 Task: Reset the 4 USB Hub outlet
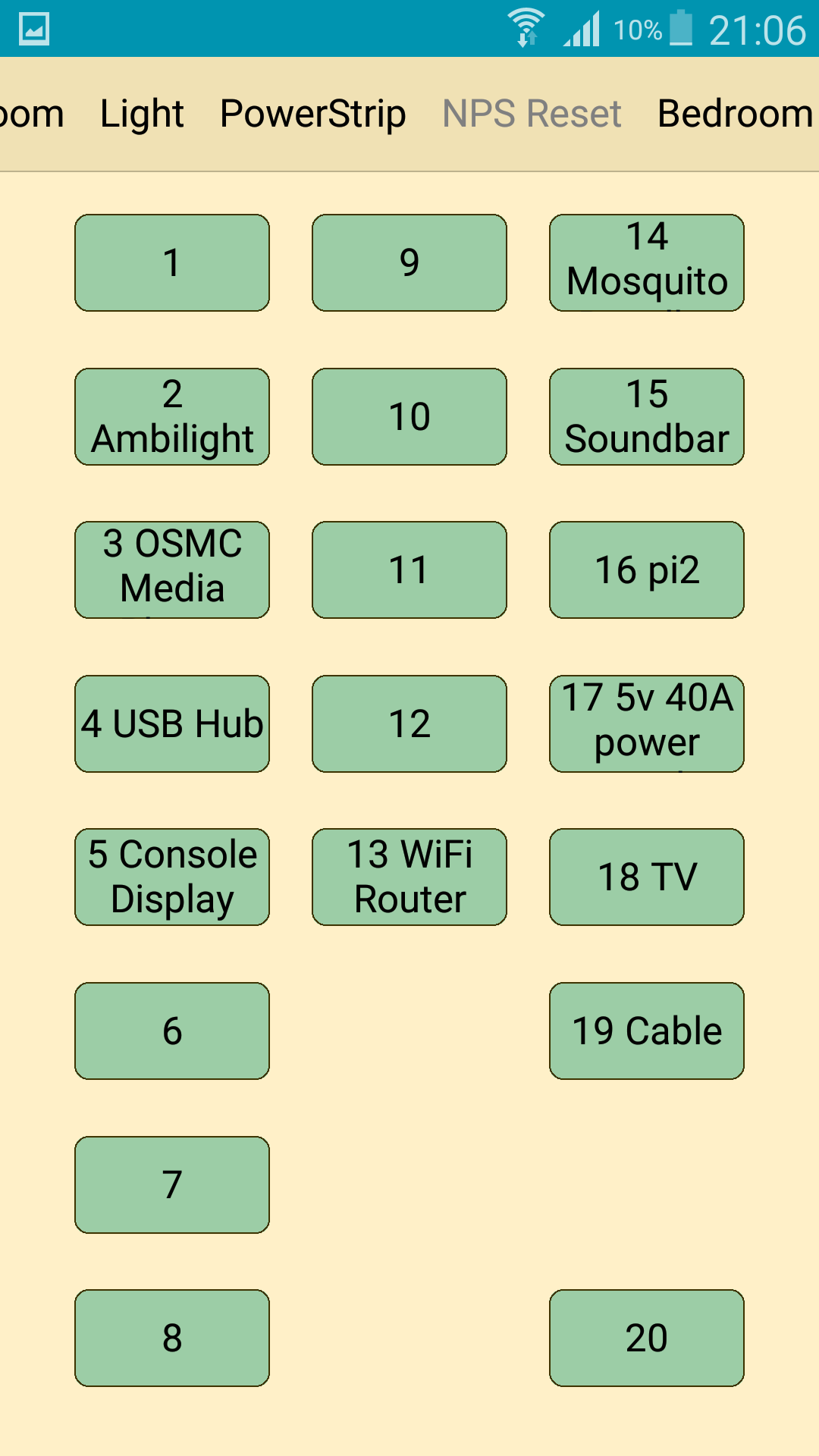[x=172, y=723]
